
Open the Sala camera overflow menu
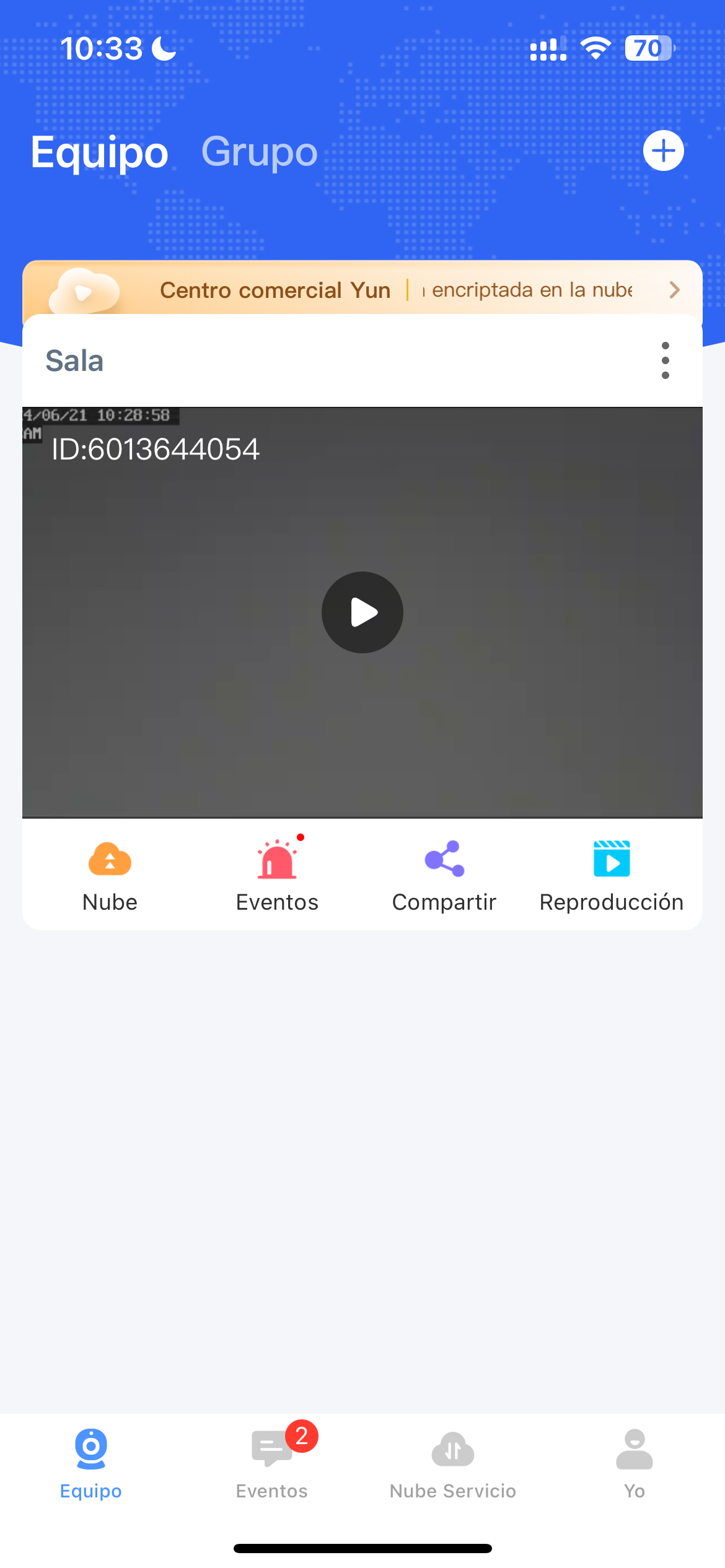[665, 360]
